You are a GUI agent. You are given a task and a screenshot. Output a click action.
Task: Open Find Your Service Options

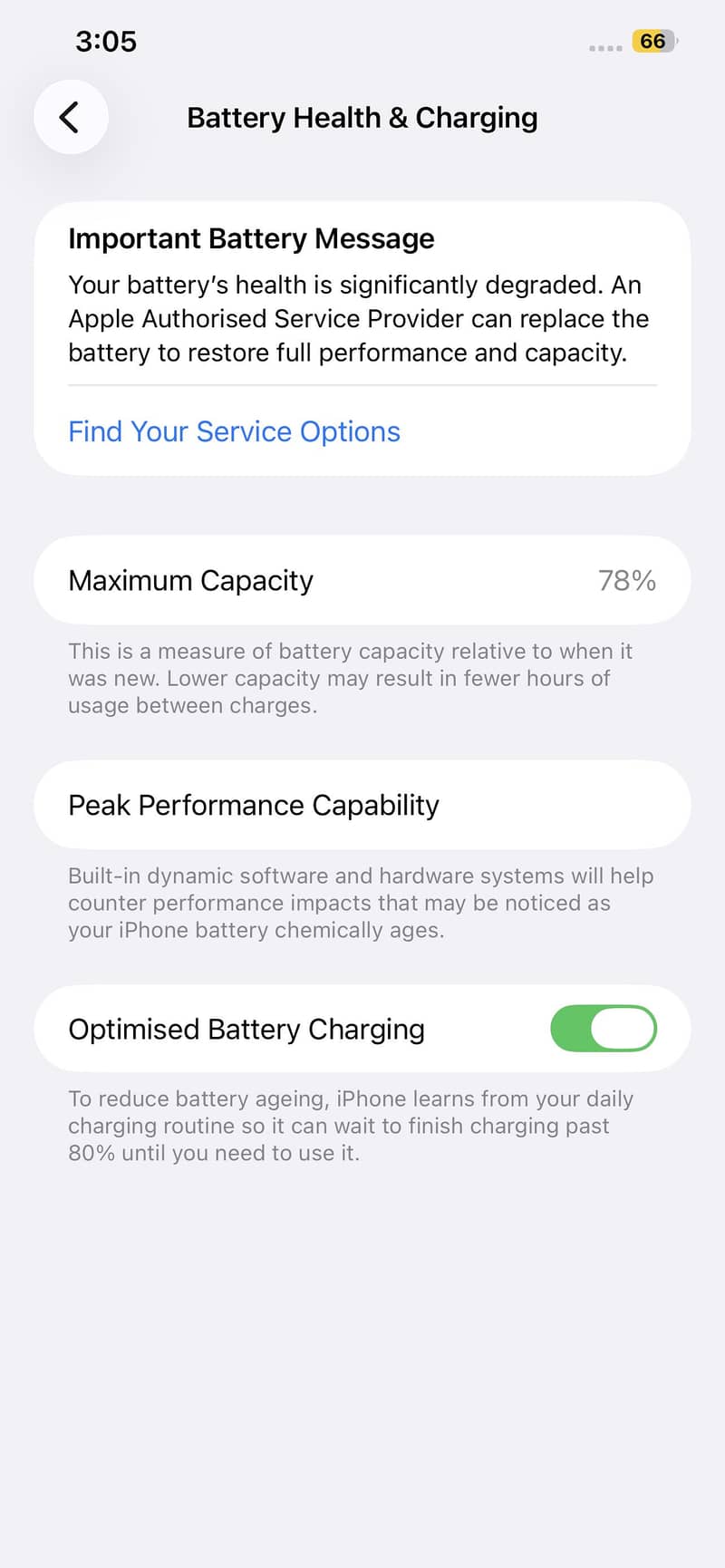233,431
